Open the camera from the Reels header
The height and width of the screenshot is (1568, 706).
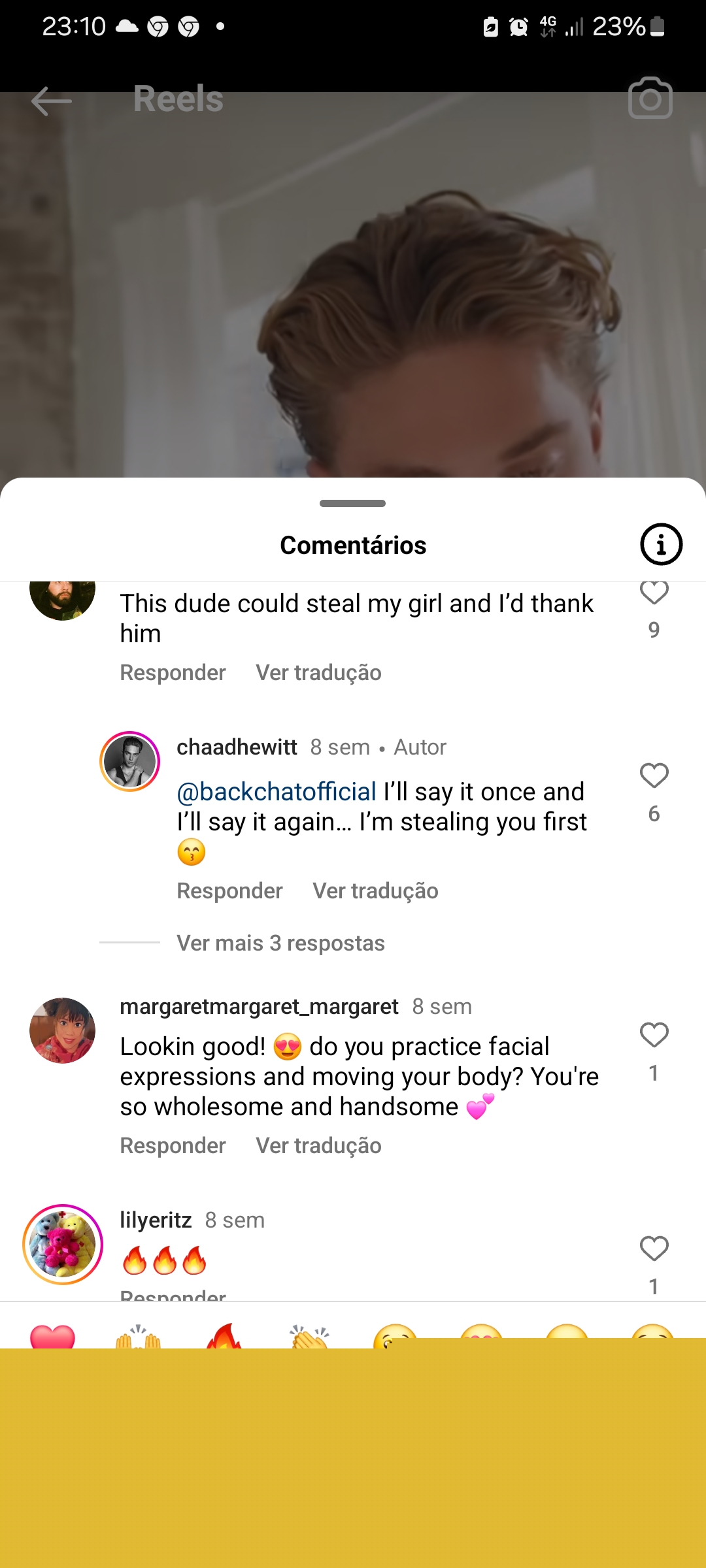(650, 99)
